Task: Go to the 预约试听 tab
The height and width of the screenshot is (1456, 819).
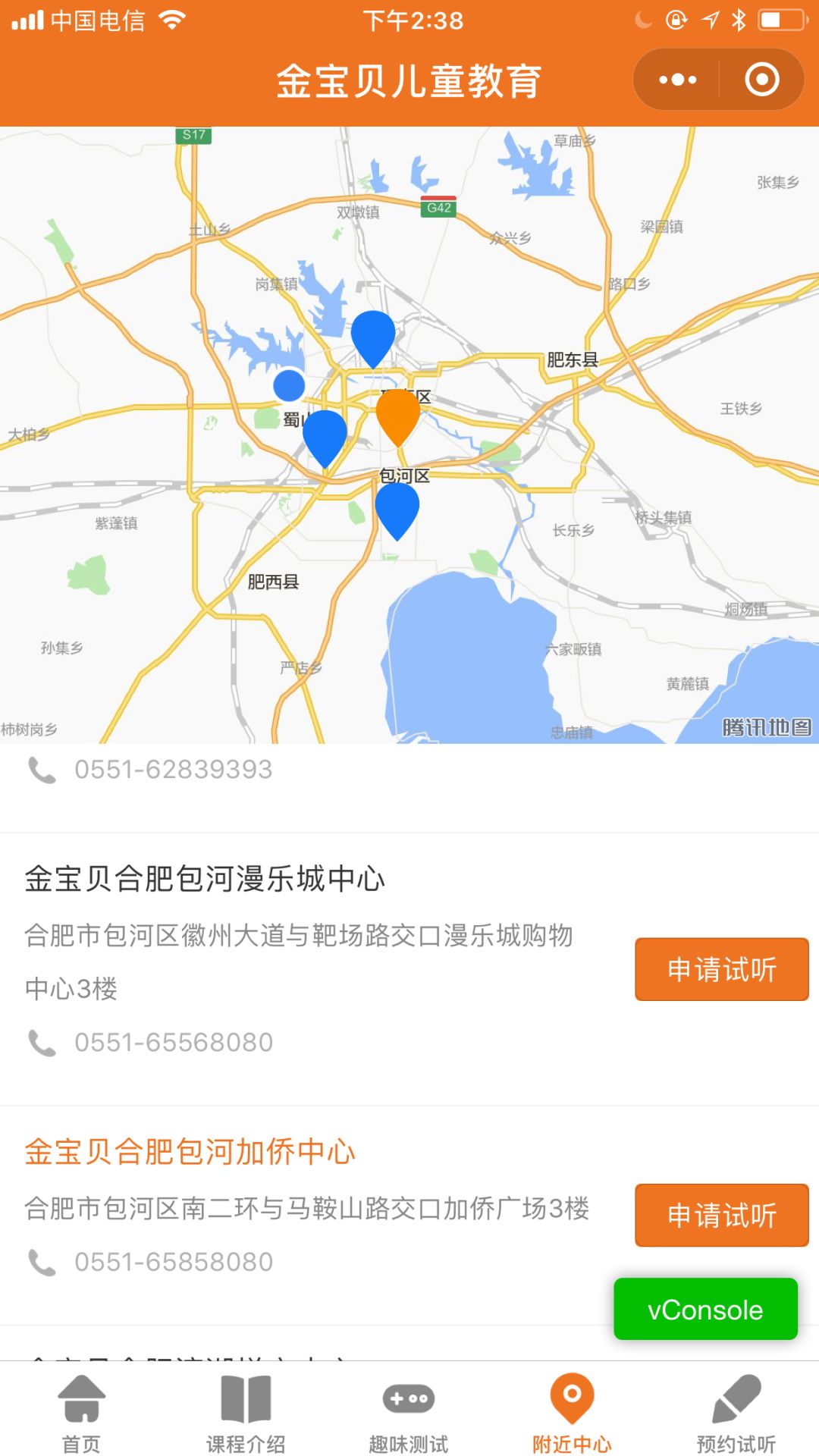Action: coord(736,1412)
